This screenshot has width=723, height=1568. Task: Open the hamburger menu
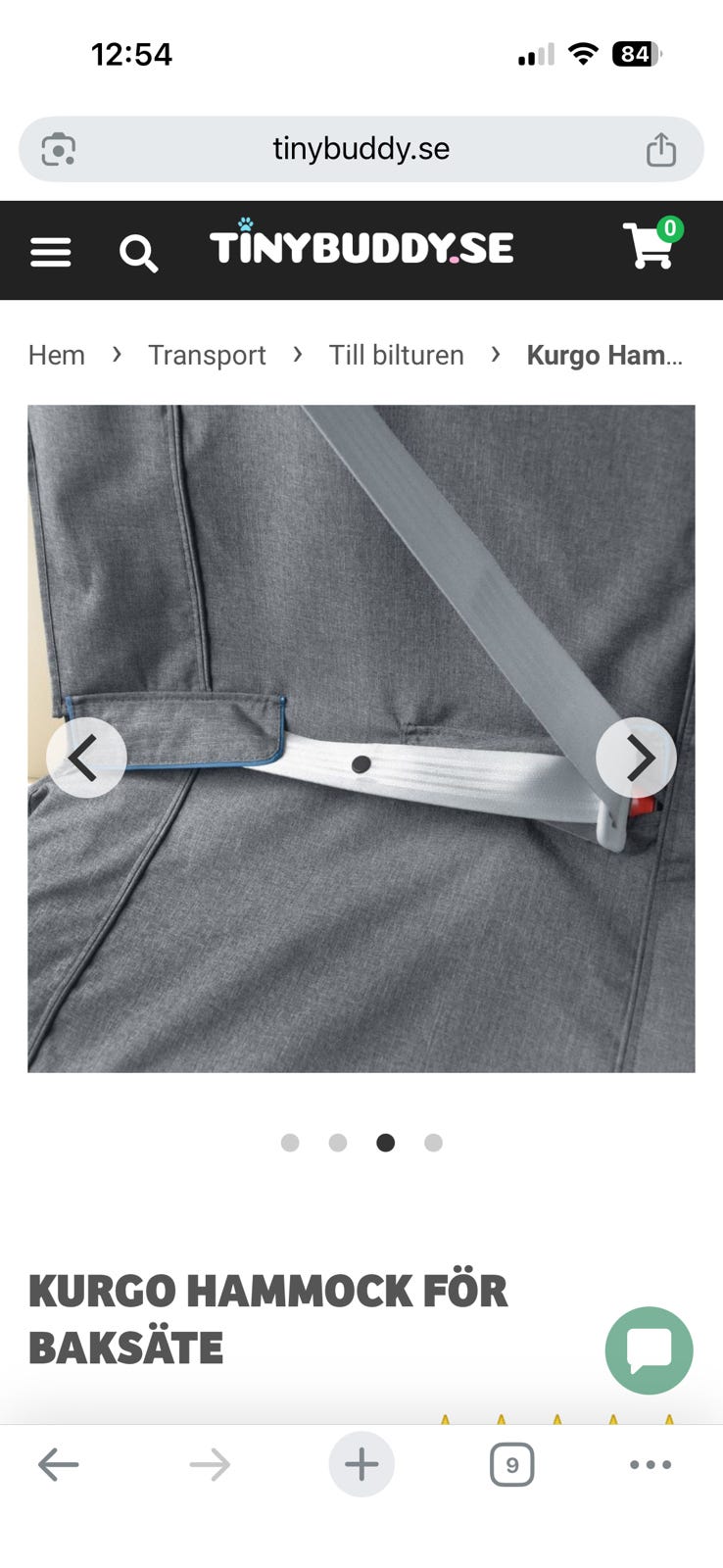(51, 253)
